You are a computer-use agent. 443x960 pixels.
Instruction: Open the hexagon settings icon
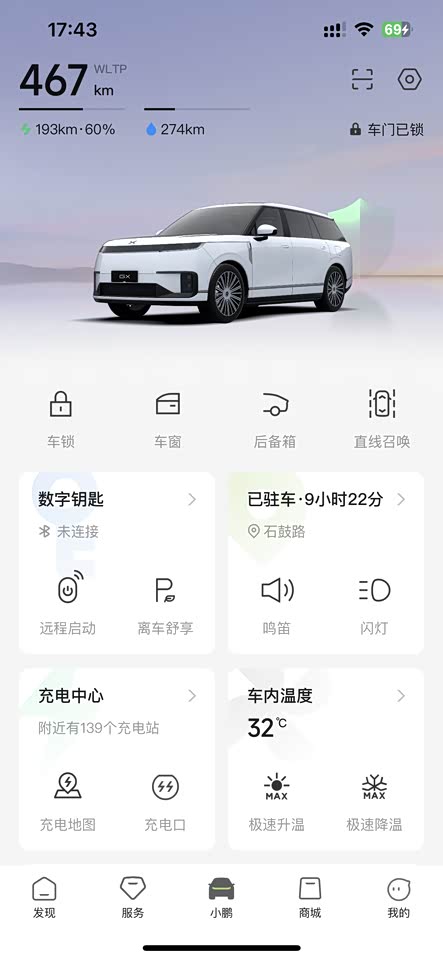409,80
